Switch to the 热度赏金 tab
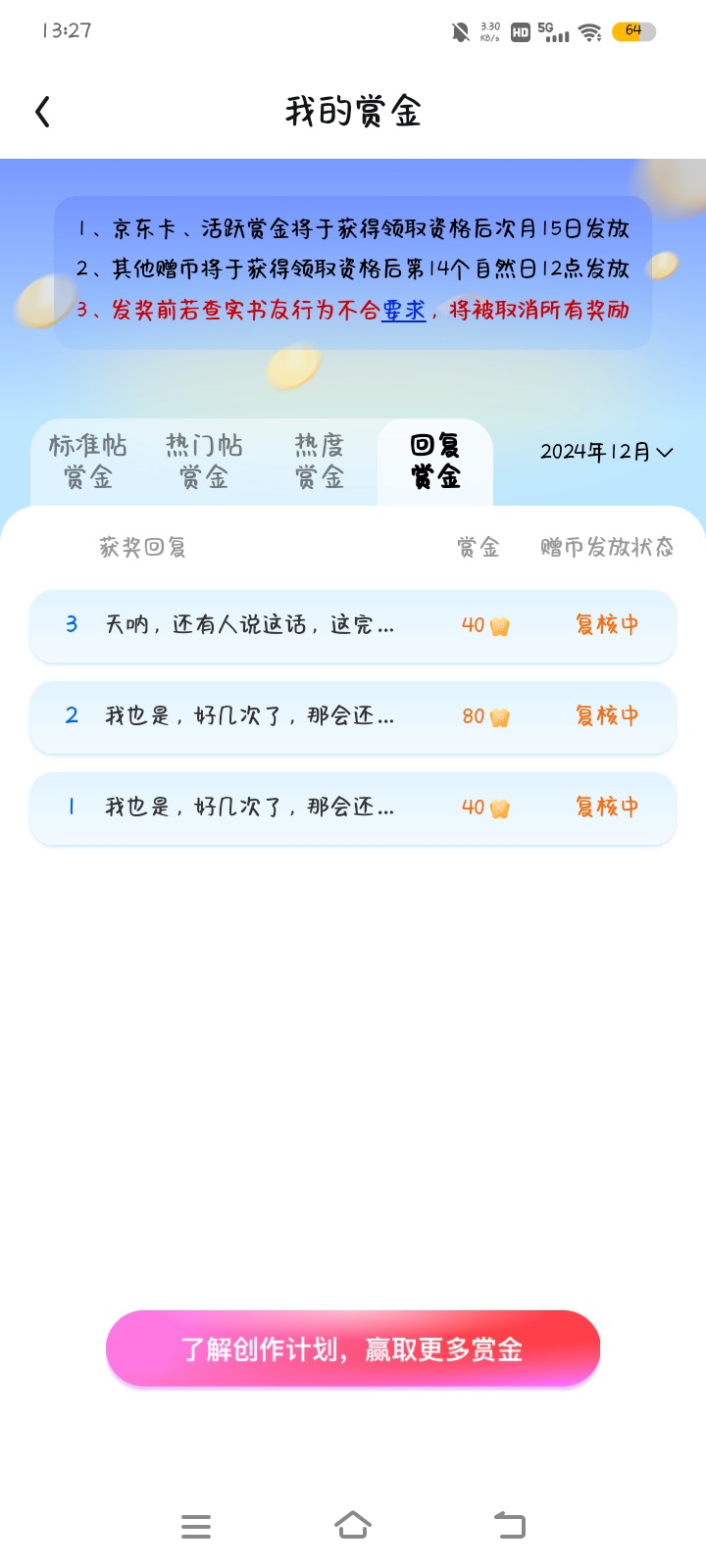706x1568 pixels. [x=320, y=462]
